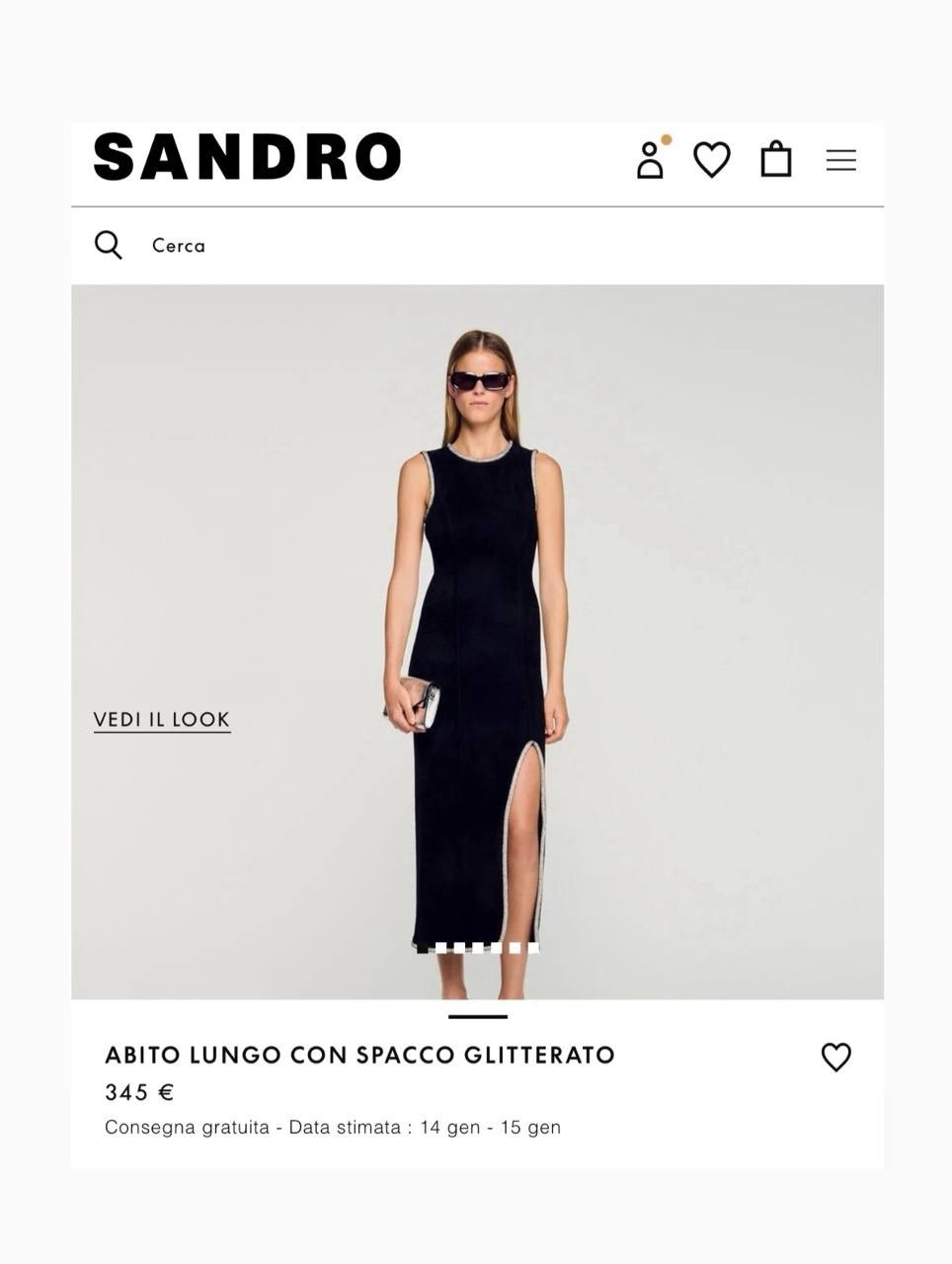This screenshot has height=1264, width=952.
Task: Follow the VEDI IL LOOK link
Action: pyautogui.click(x=162, y=720)
